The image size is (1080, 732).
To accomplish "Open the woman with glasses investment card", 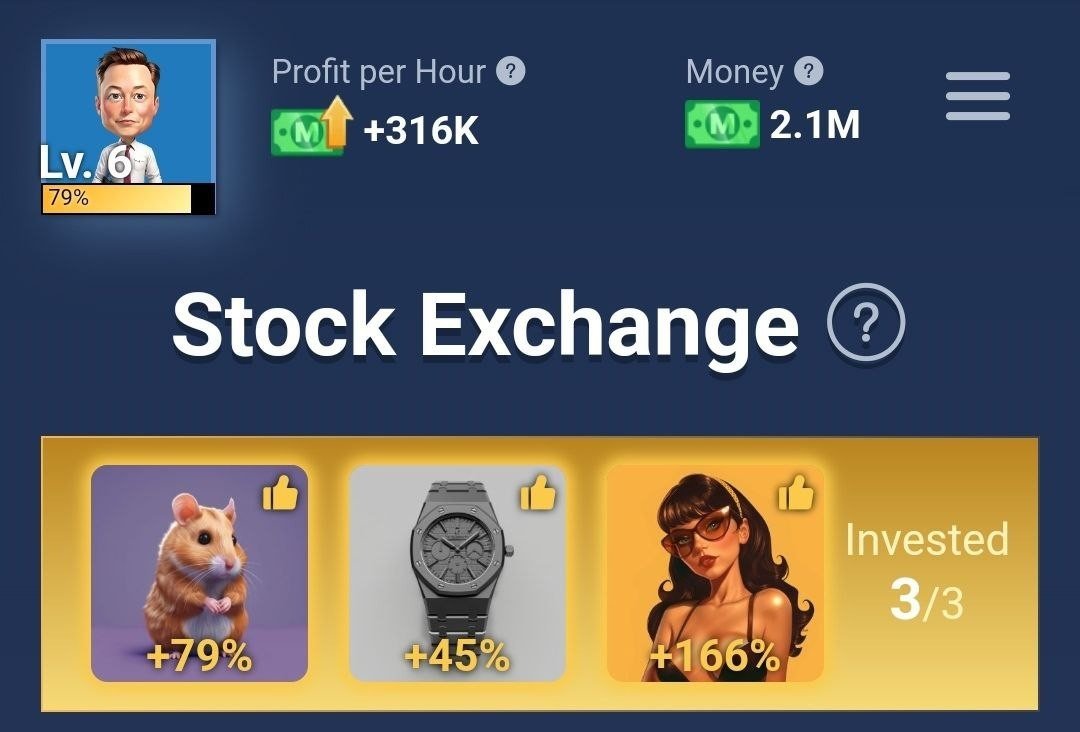I will tap(715, 573).
